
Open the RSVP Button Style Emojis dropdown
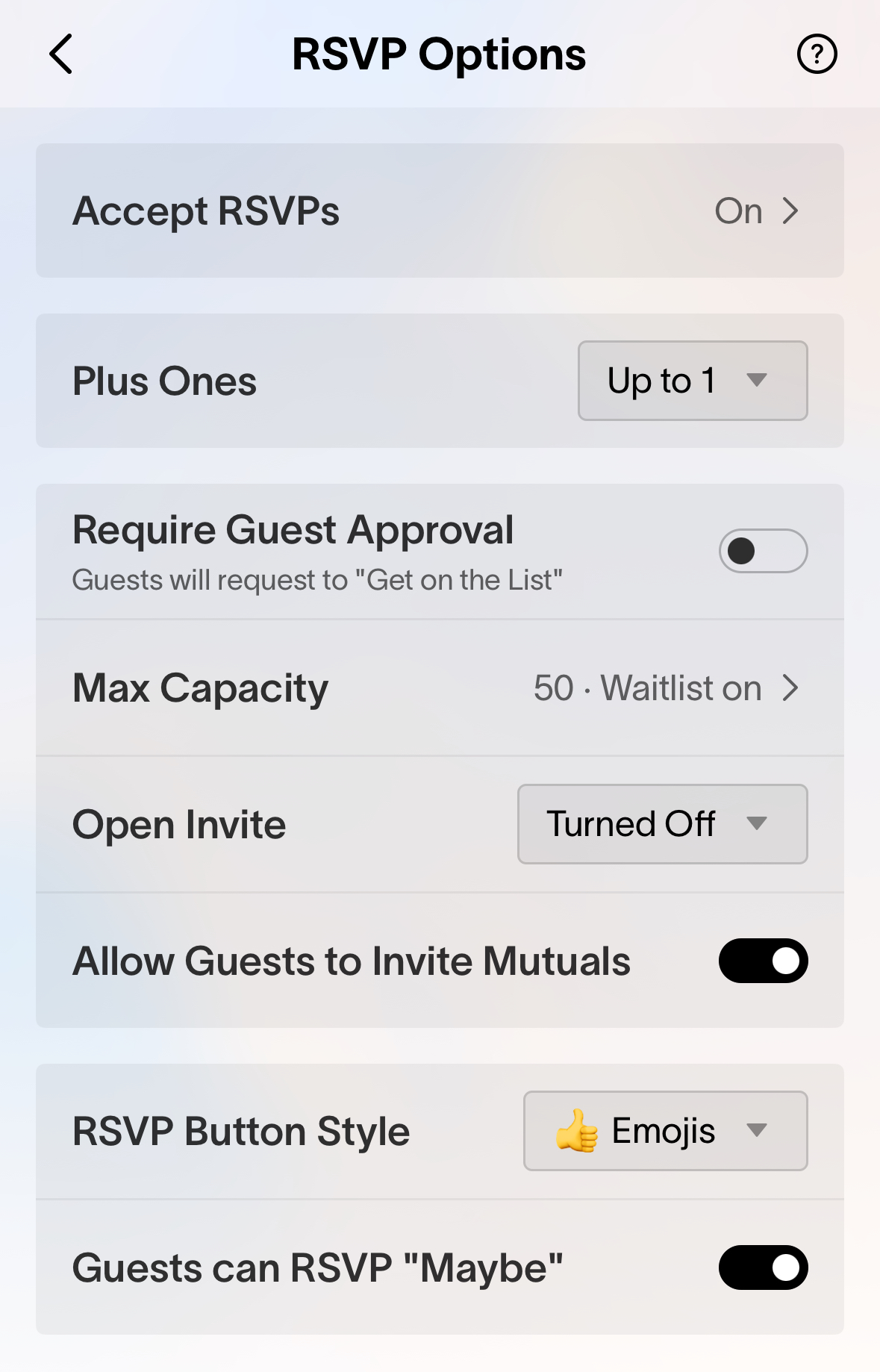tap(664, 1131)
